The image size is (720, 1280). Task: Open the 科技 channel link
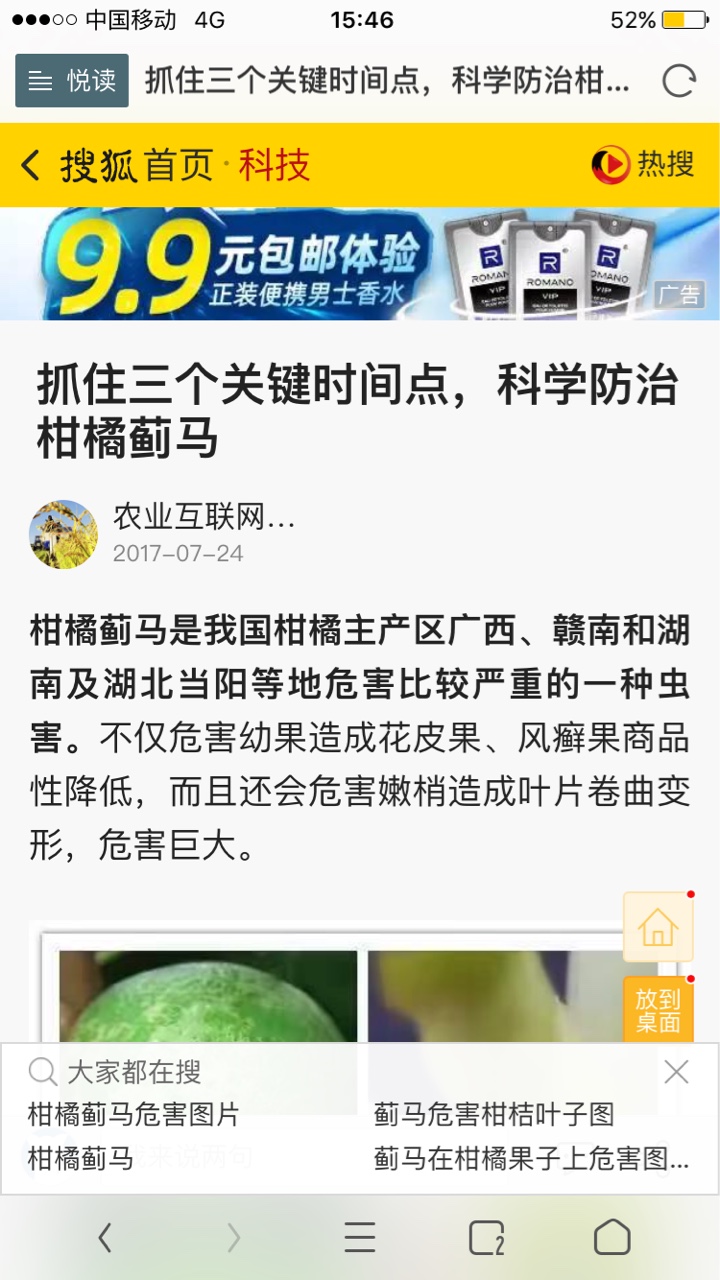(x=274, y=165)
